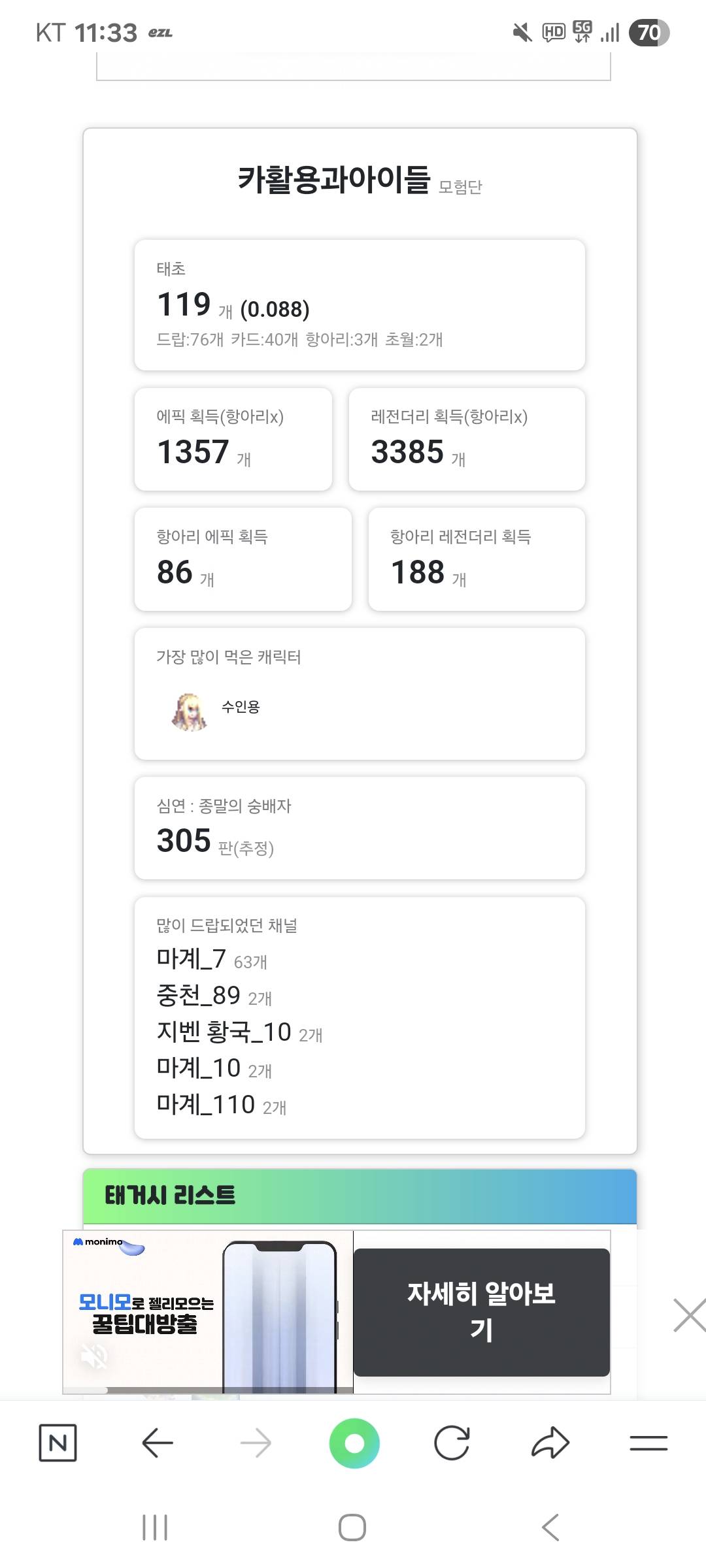
Task: Go to the phone home screen
Action: click(x=352, y=1527)
